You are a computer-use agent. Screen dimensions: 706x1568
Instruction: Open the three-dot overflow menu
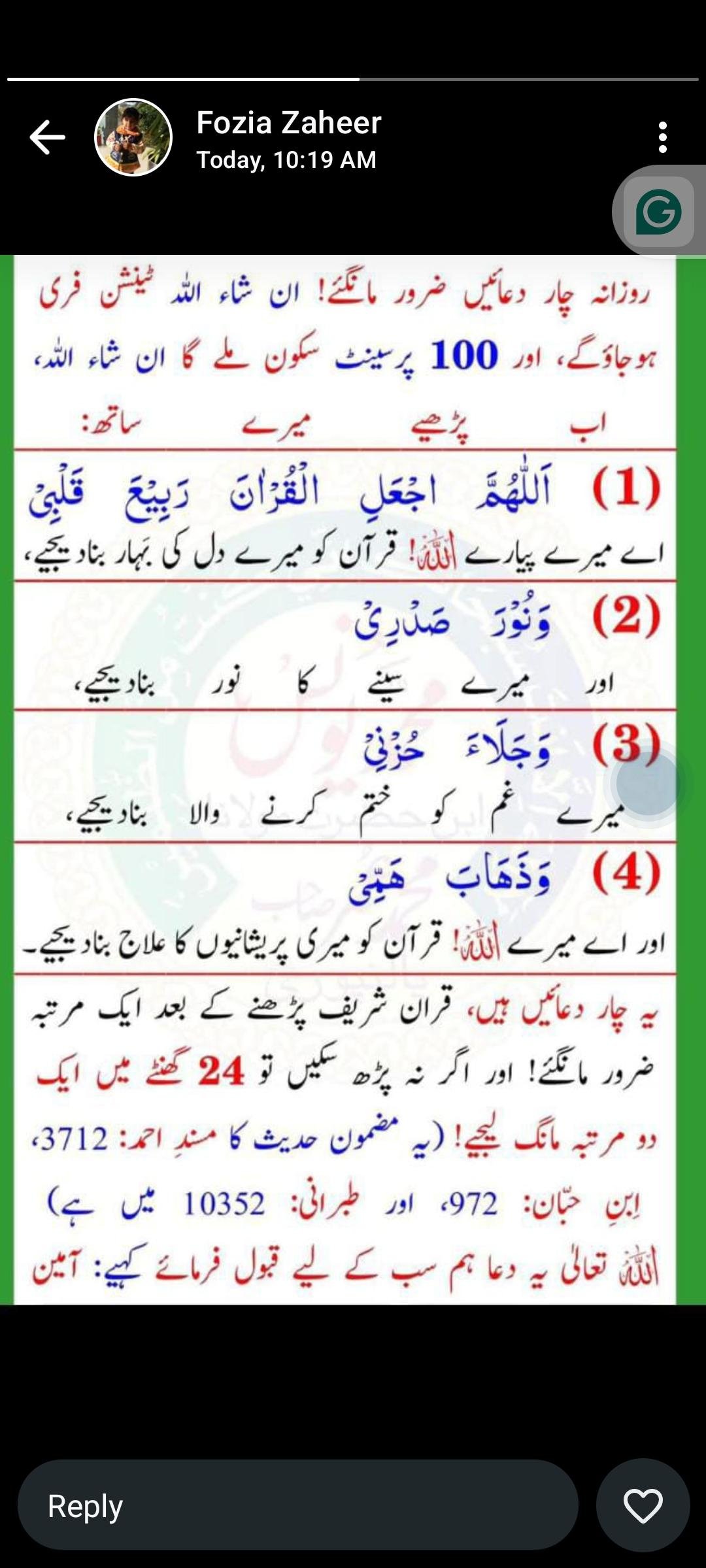pyautogui.click(x=662, y=137)
